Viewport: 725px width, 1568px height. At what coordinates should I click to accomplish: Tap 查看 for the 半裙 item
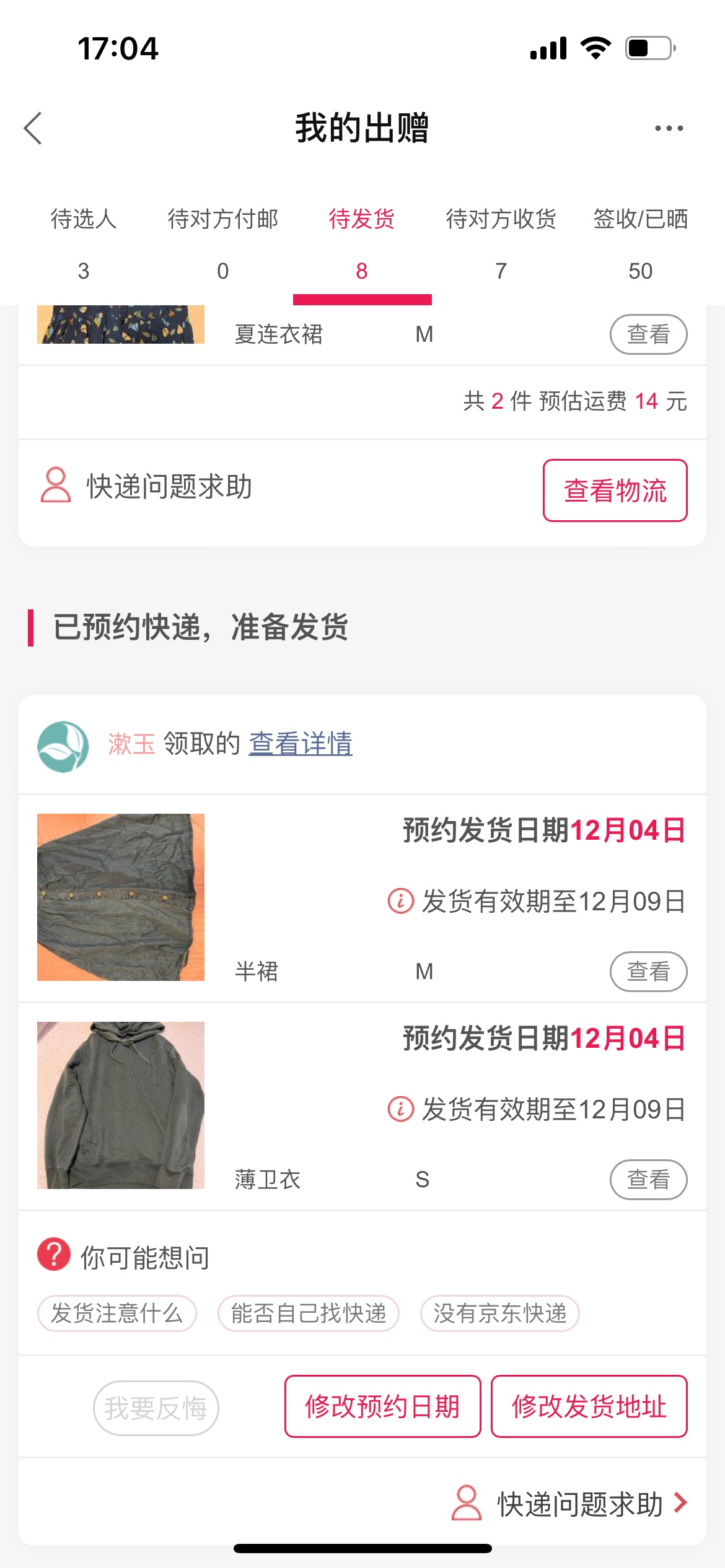[x=648, y=971]
